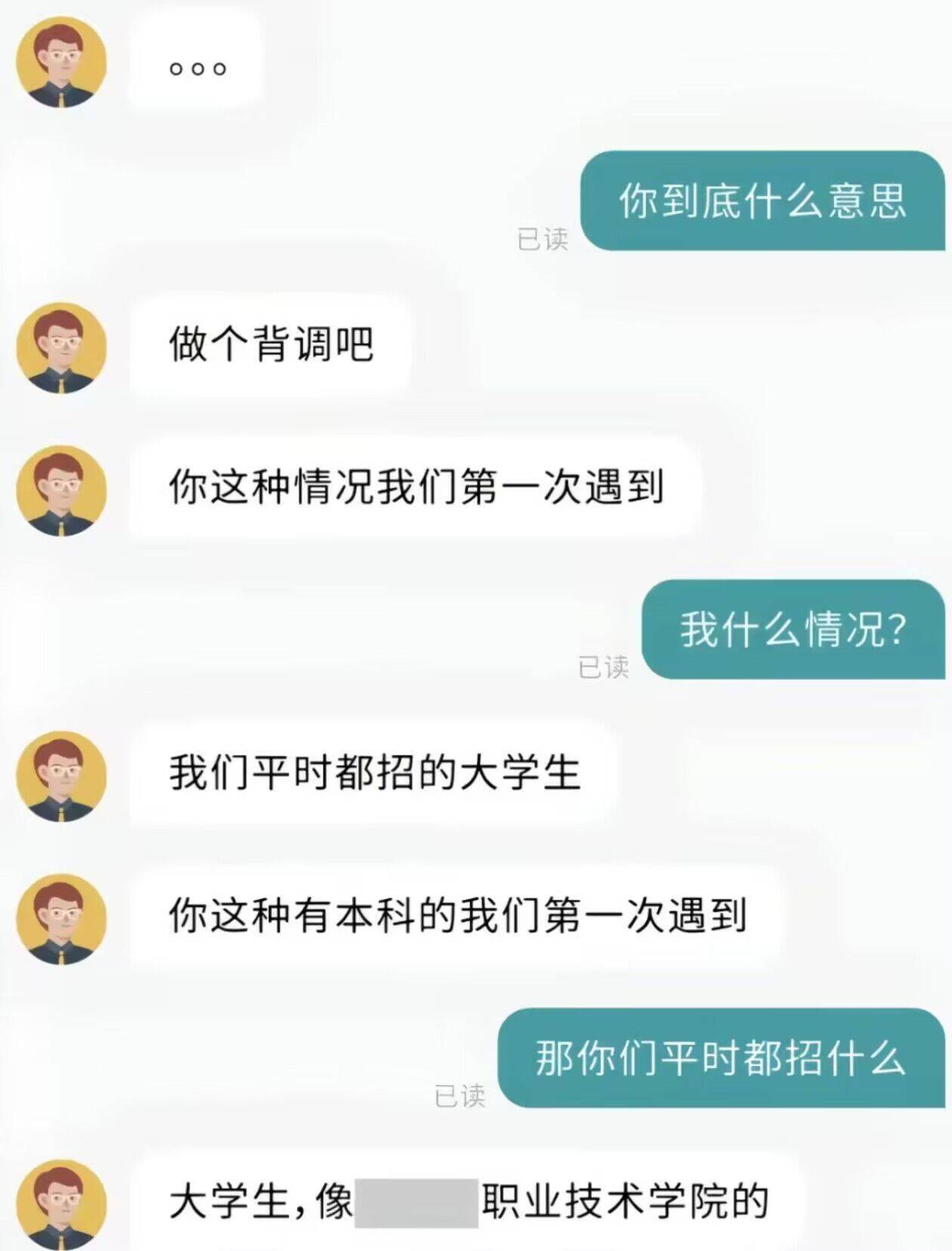Open recruiter's avatar beside "做个背调吧"
Image resolution: width=952 pixels, height=1251 pixels.
click(61, 348)
